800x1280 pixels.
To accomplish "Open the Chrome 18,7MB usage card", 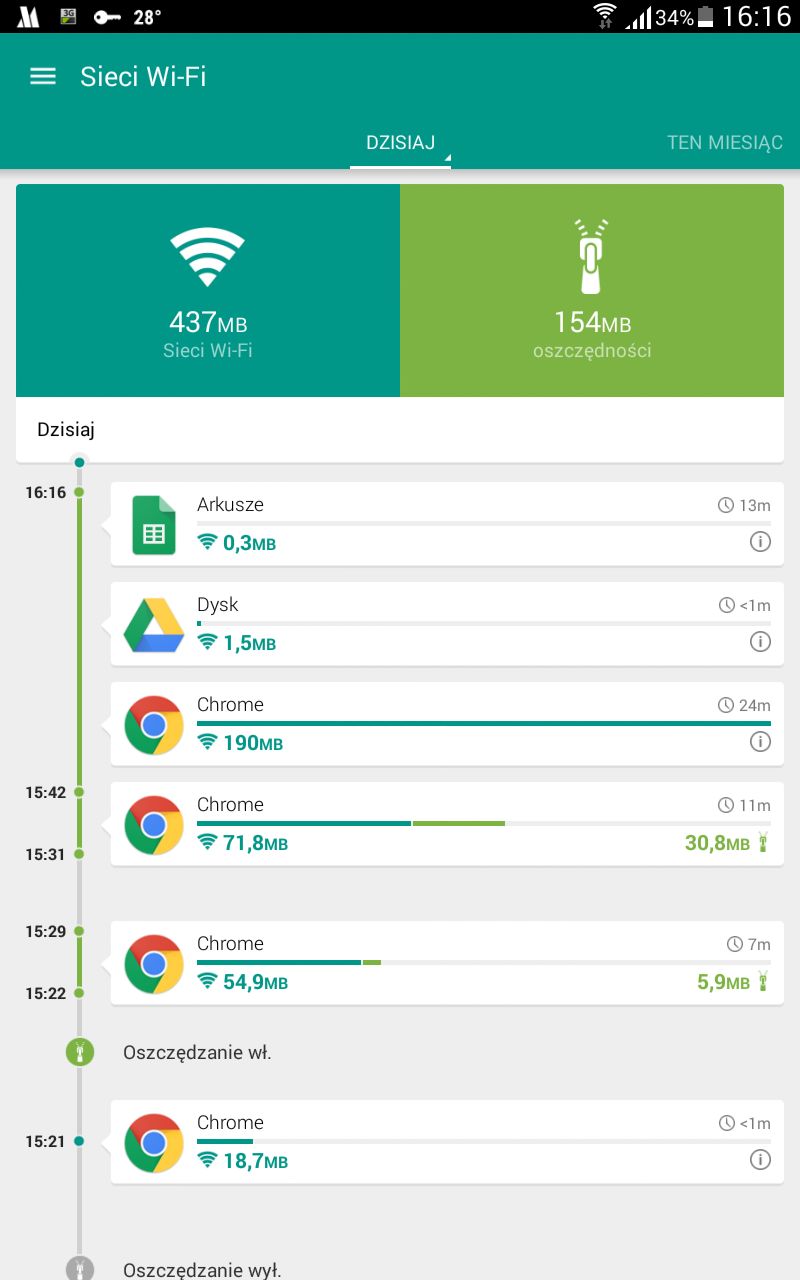I will click(x=447, y=1142).
